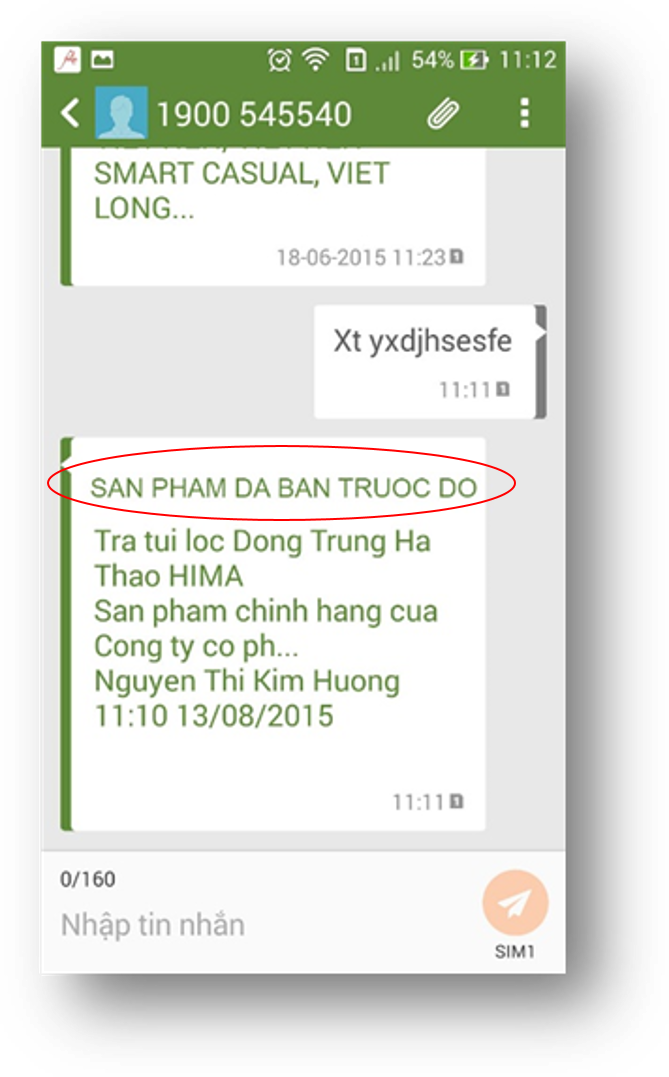This screenshot has width=669, height=1077.
Task: Go back from the 1900 545540 conversation
Action: coord(69,113)
